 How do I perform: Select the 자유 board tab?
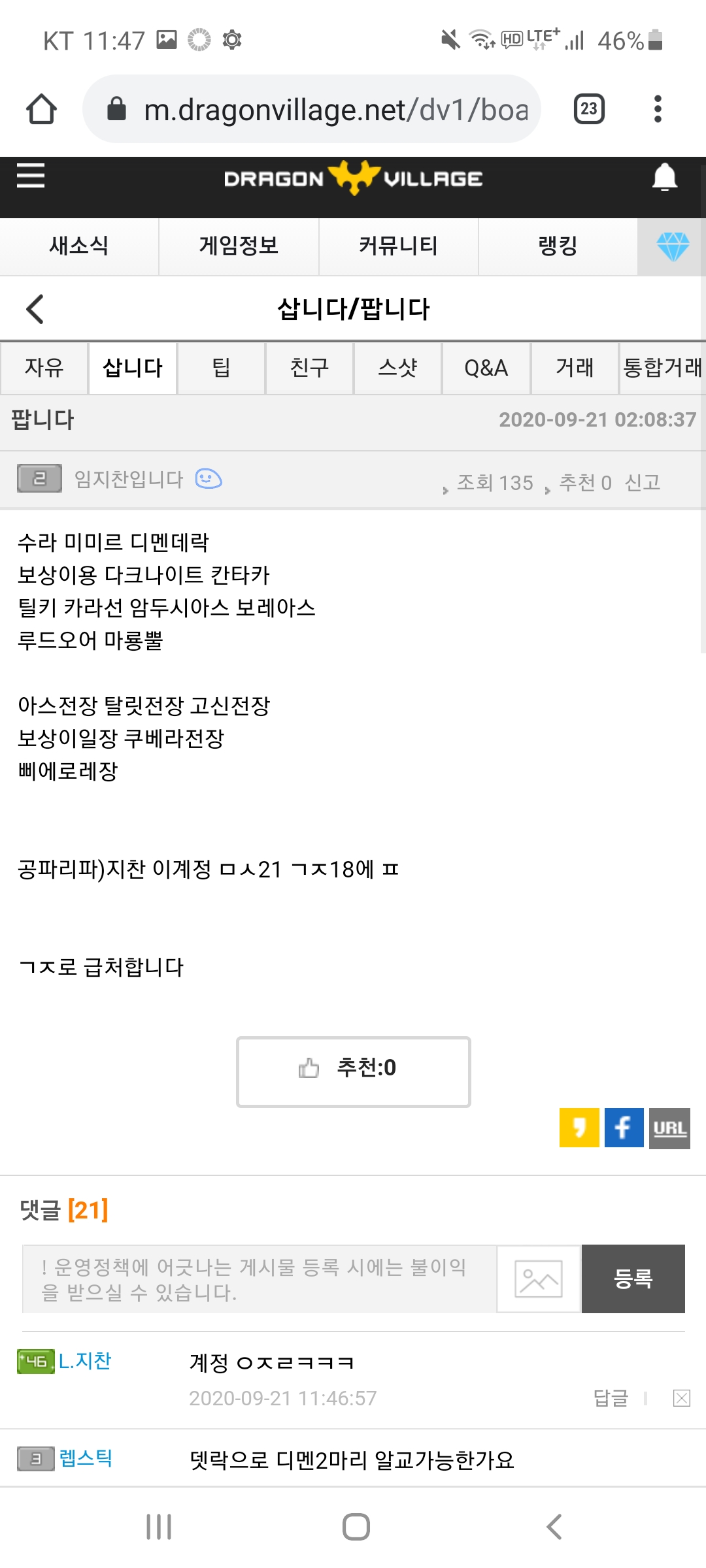click(x=44, y=368)
